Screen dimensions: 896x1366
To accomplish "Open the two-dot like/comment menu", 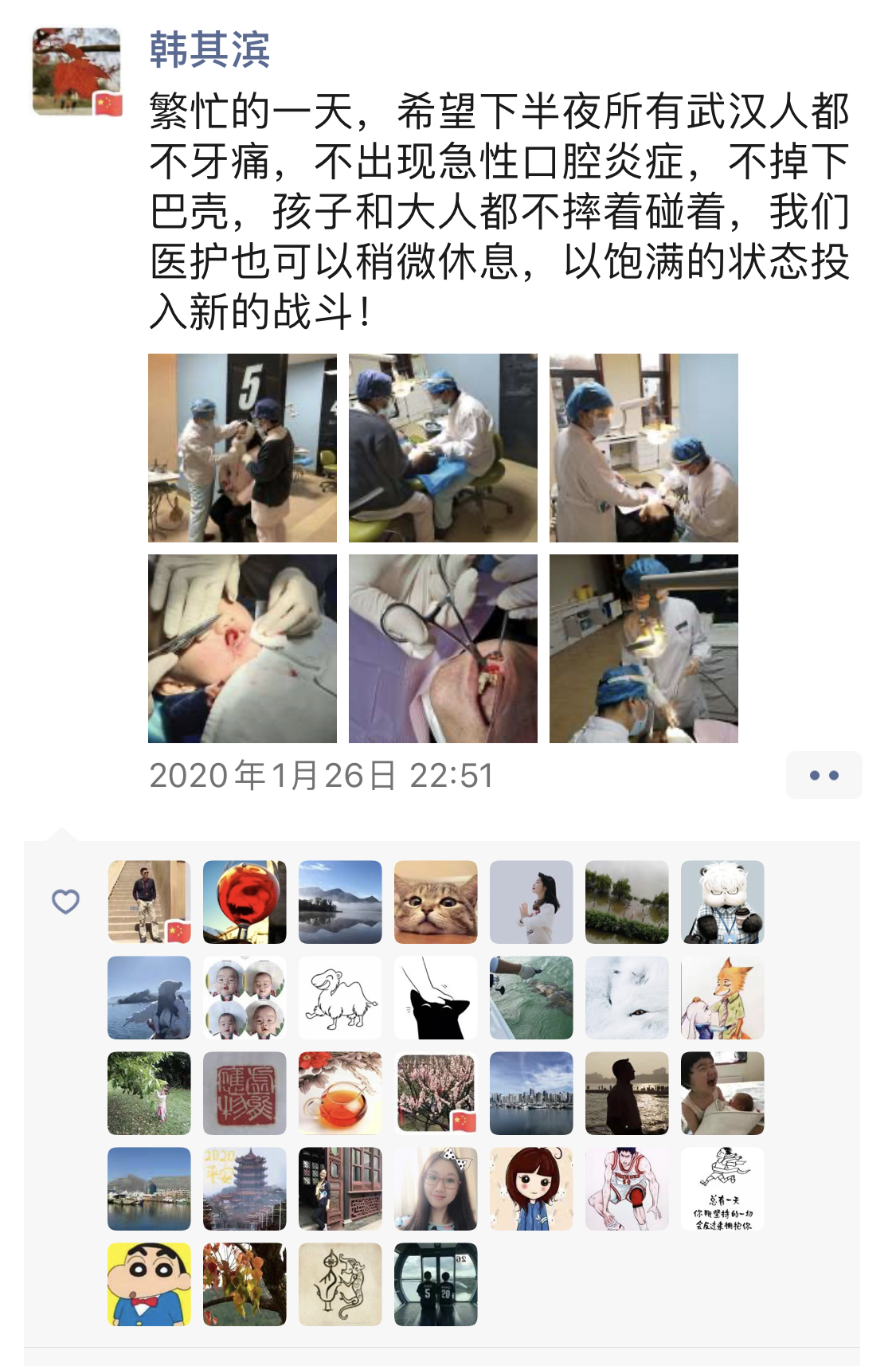I will point(824,775).
